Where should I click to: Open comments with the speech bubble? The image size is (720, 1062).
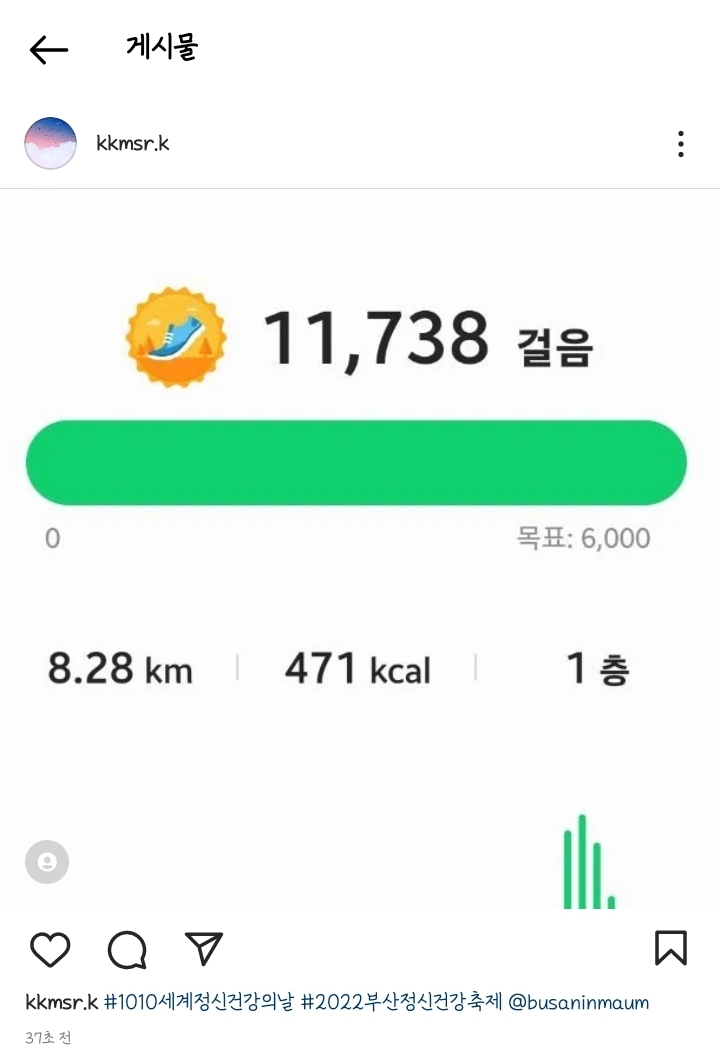pyautogui.click(x=127, y=949)
